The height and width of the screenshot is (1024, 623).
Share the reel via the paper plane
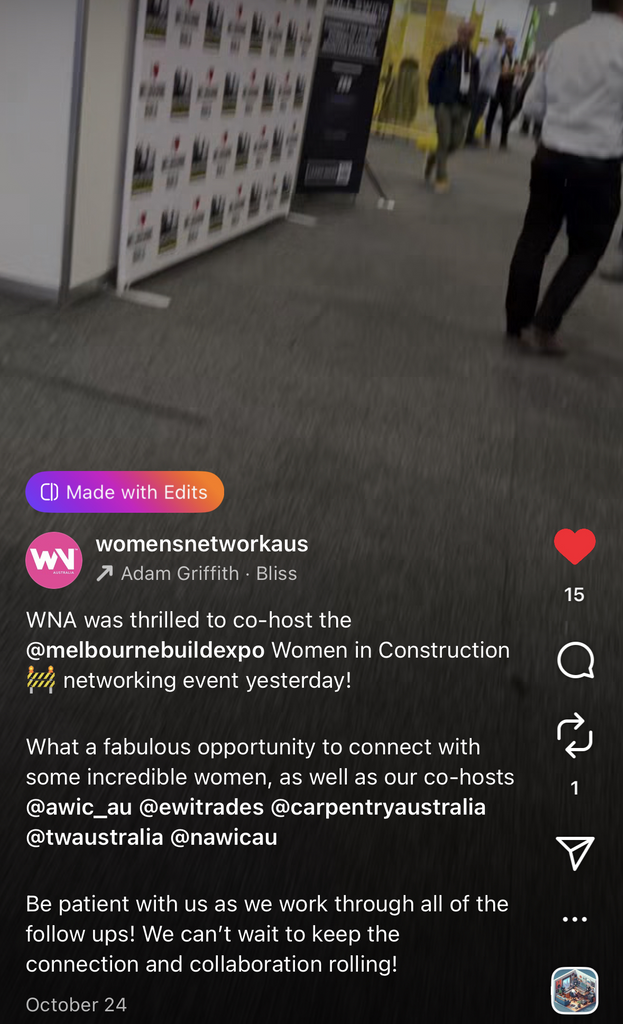[575, 852]
